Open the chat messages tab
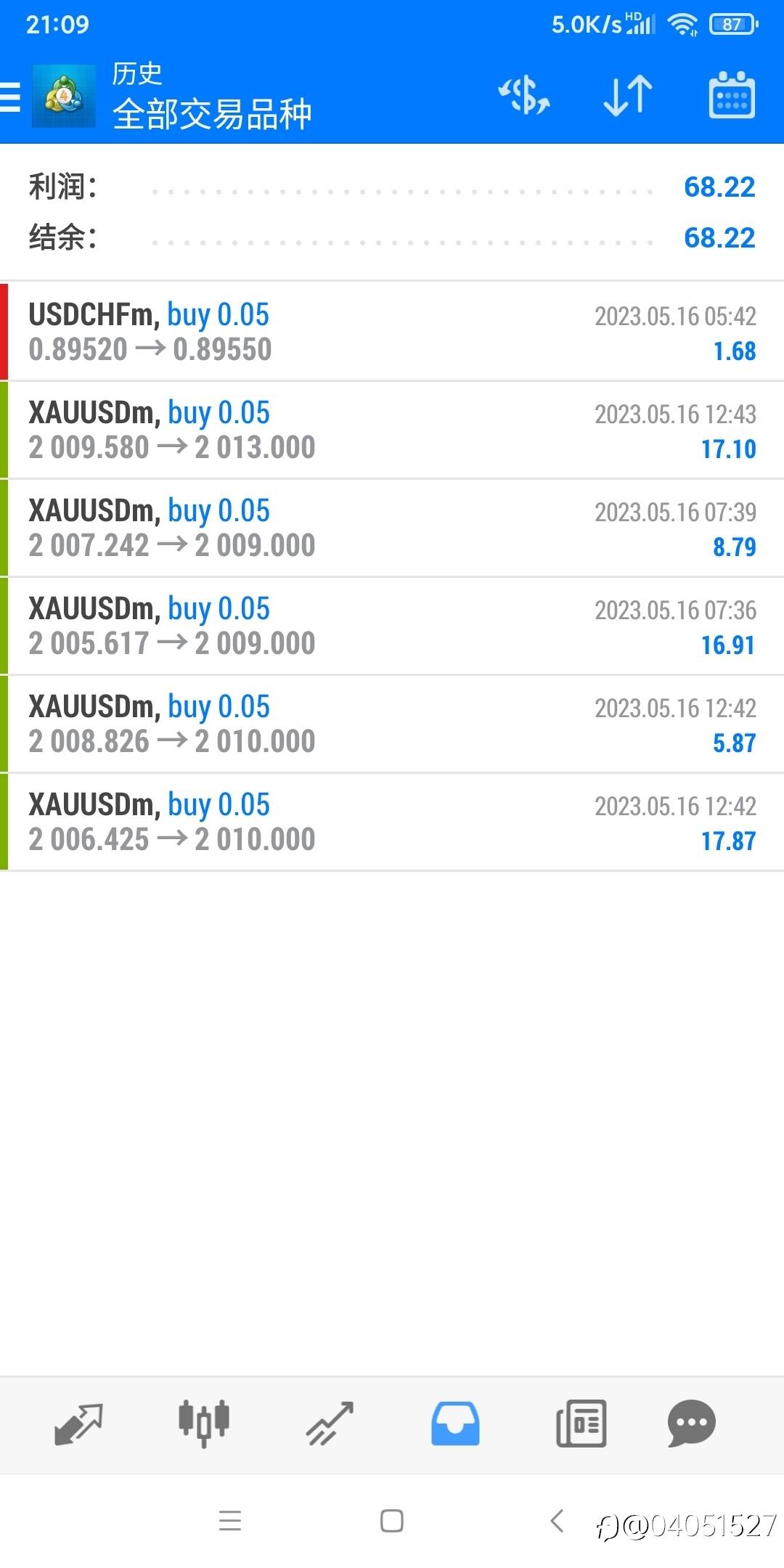Image resolution: width=784 pixels, height=1568 pixels. (x=692, y=1423)
